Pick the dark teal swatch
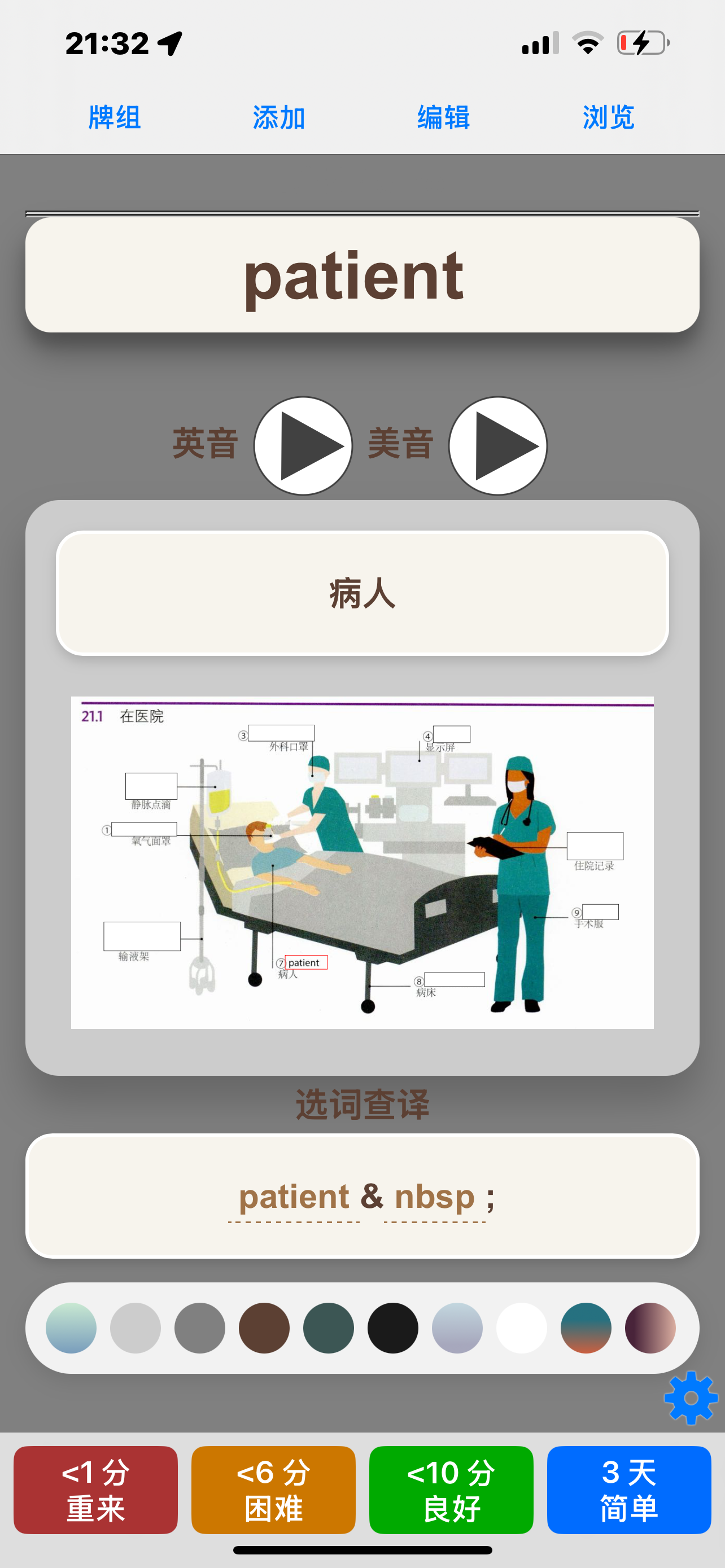The height and width of the screenshot is (1568, 725). [329, 1328]
